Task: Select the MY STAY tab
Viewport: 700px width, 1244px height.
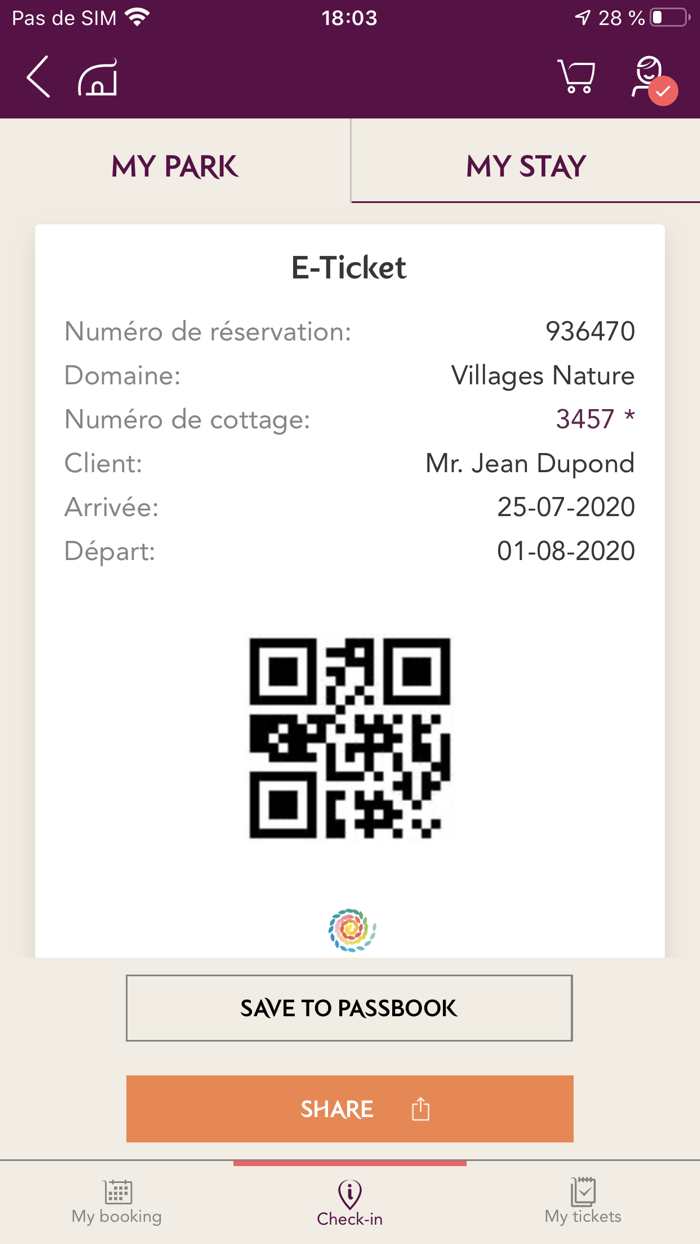Action: 526,166
